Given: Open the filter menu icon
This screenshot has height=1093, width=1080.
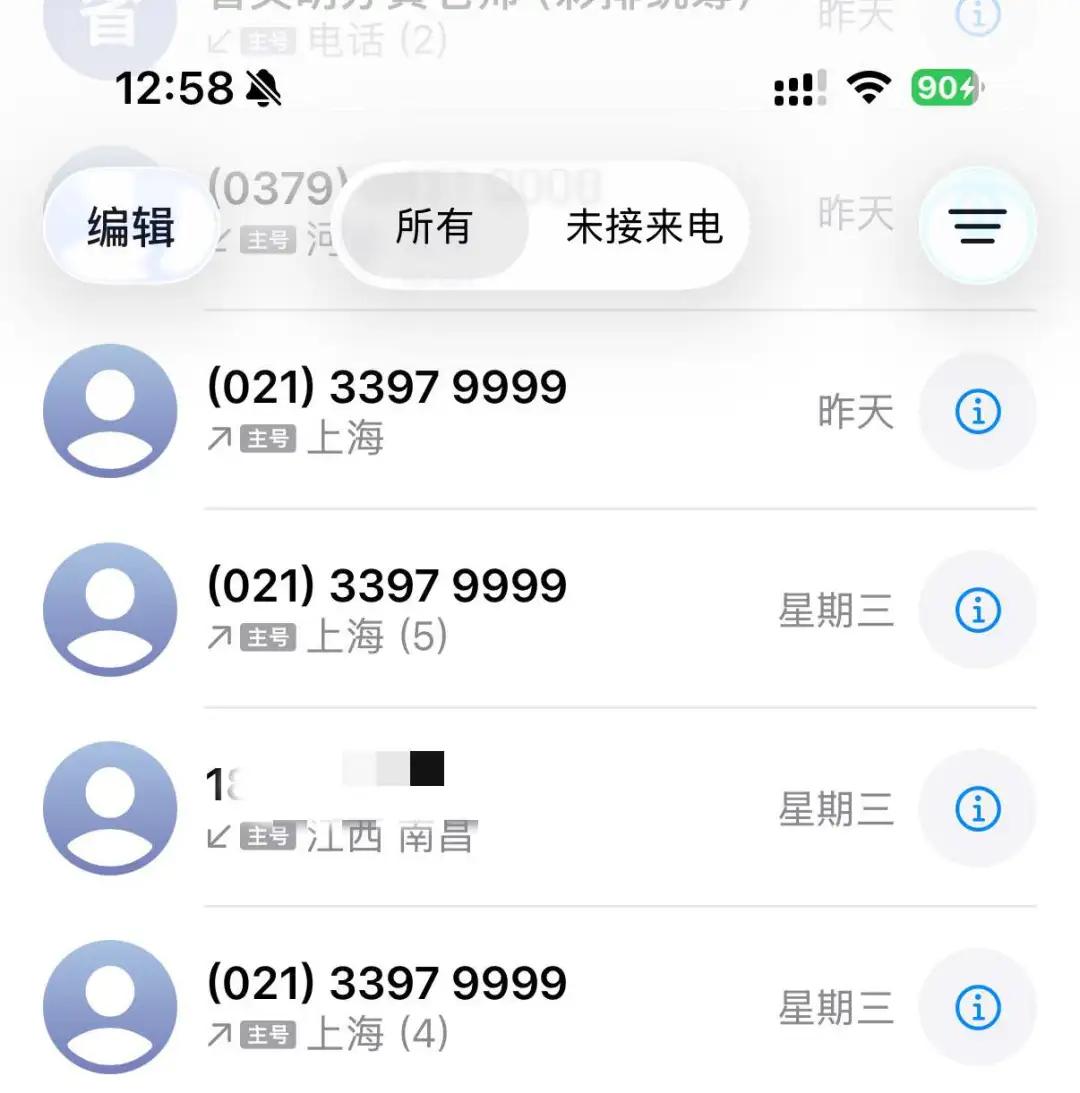Looking at the screenshot, I should tap(977, 227).
